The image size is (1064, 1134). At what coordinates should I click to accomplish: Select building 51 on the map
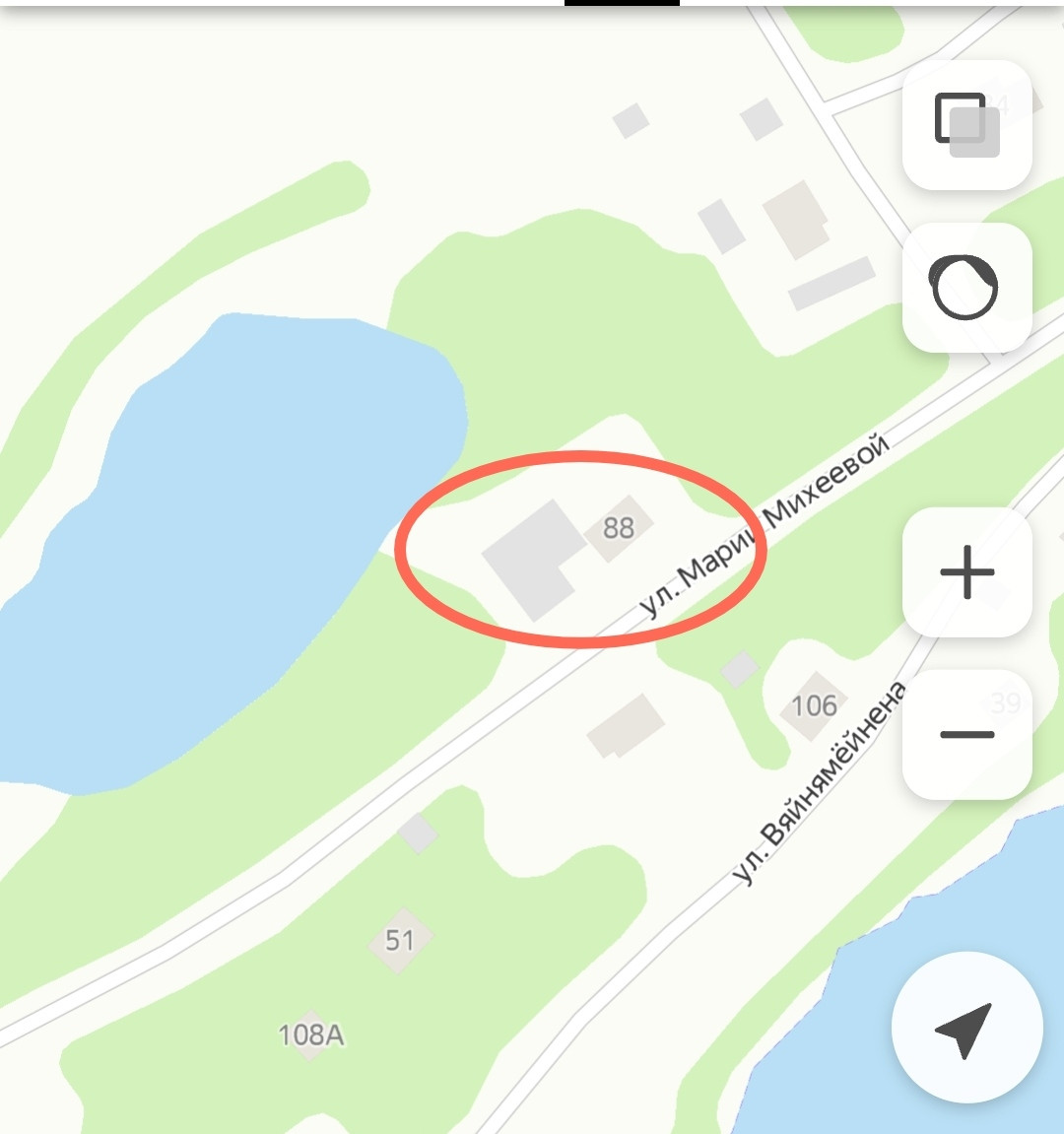(x=400, y=940)
